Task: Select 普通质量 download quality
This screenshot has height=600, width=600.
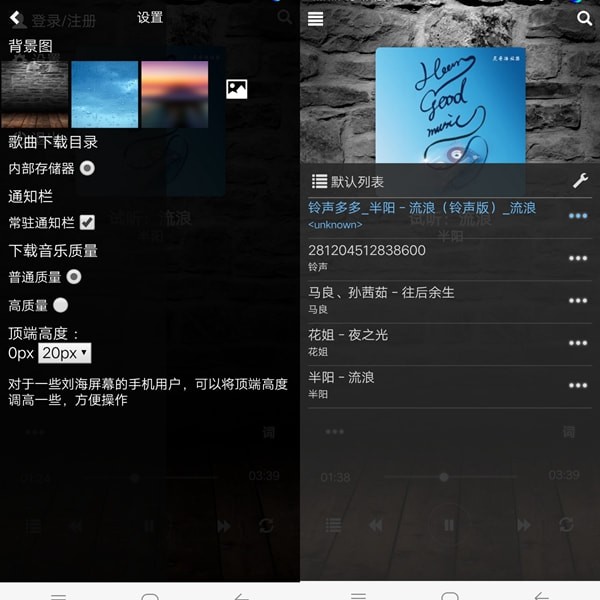Action: 73,277
